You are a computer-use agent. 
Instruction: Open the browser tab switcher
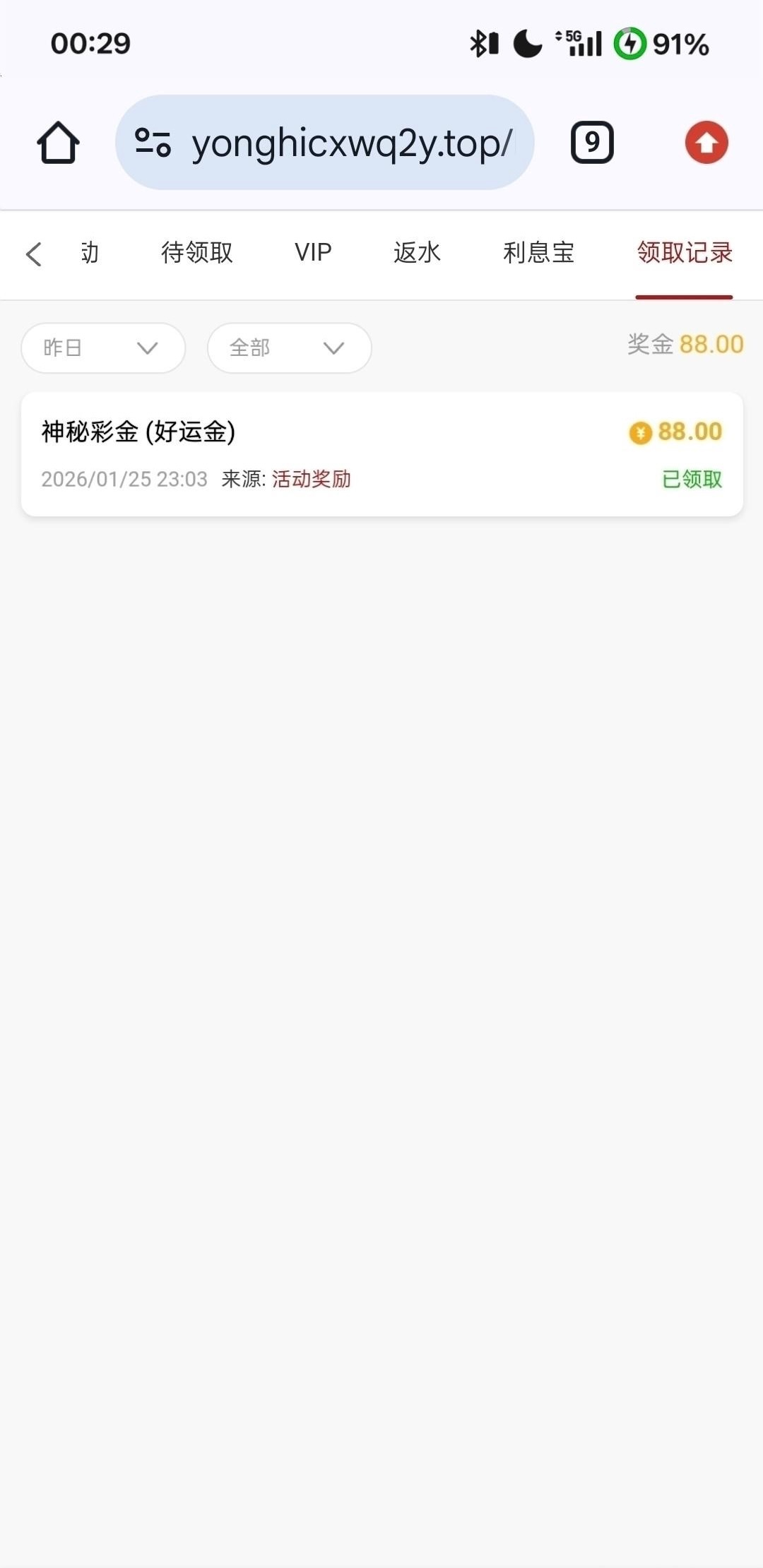[x=592, y=143]
